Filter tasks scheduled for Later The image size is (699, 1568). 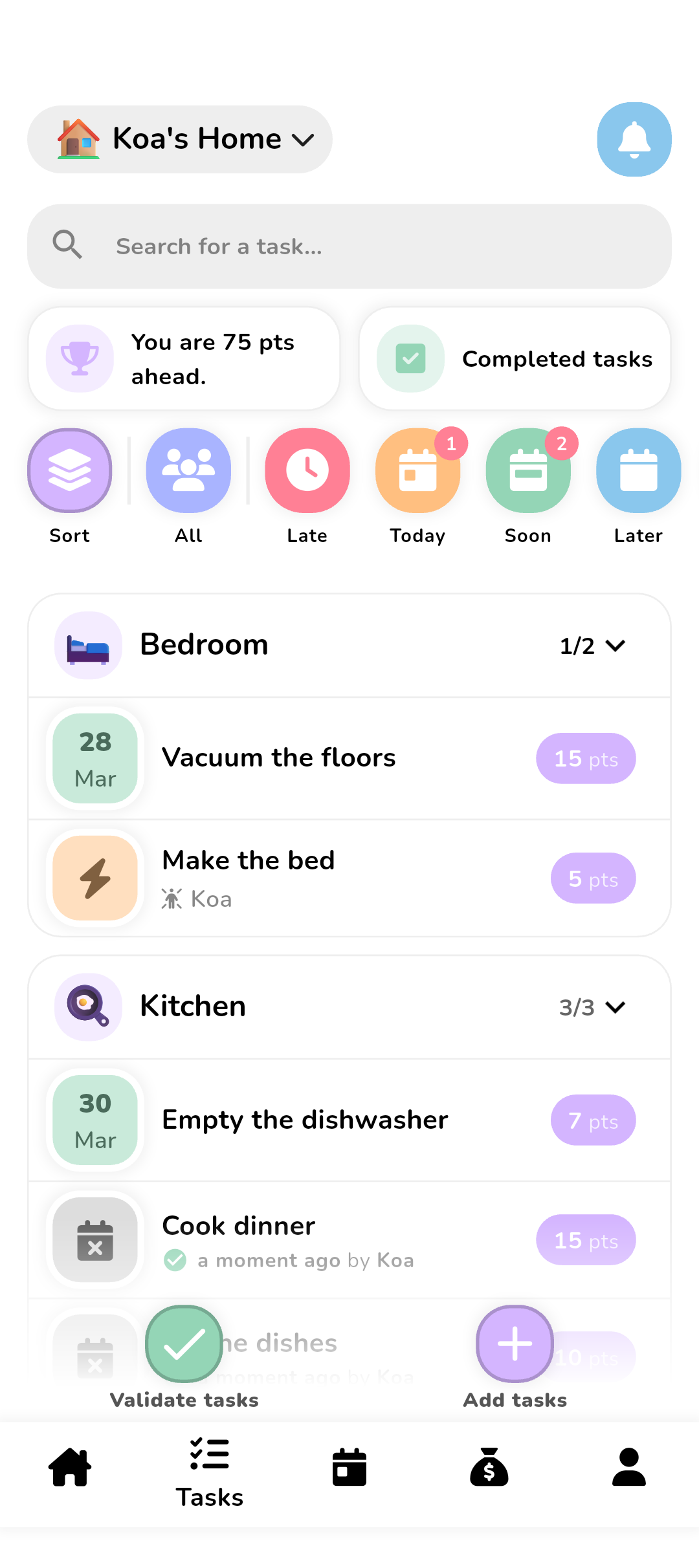pos(638,471)
